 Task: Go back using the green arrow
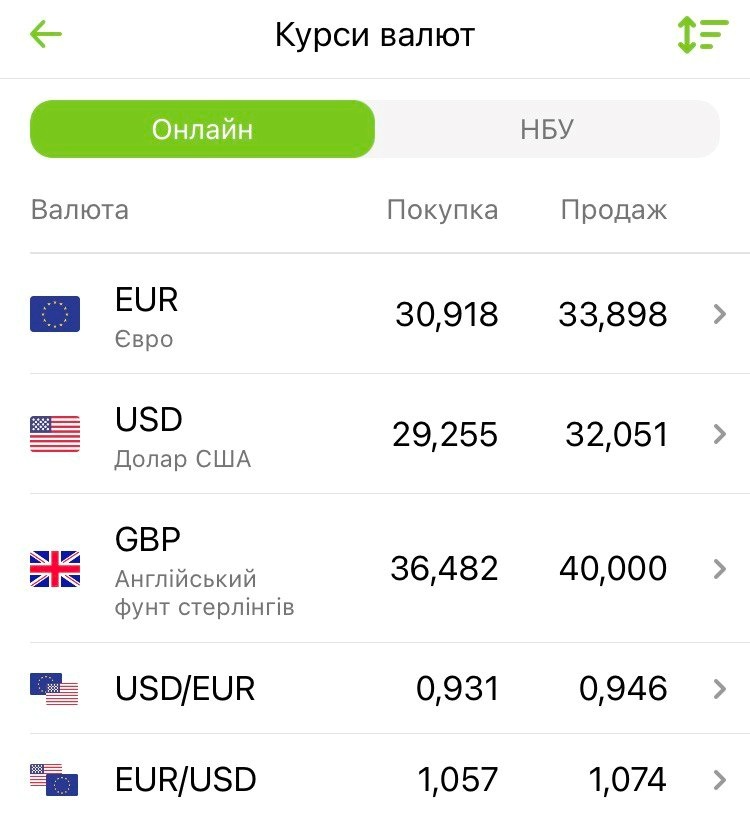[46, 36]
